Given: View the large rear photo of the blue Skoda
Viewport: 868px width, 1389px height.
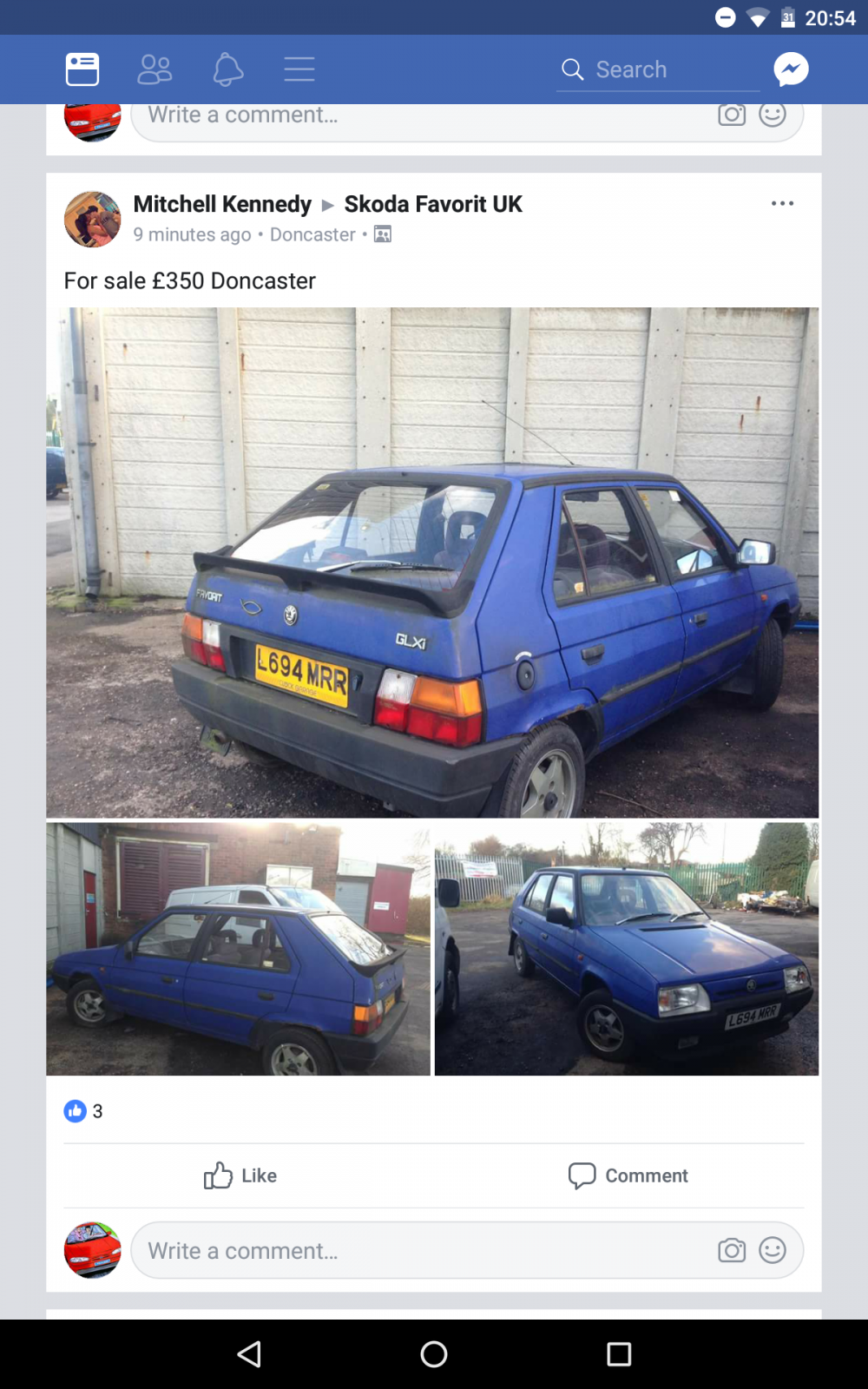Looking at the screenshot, I should point(432,563).
